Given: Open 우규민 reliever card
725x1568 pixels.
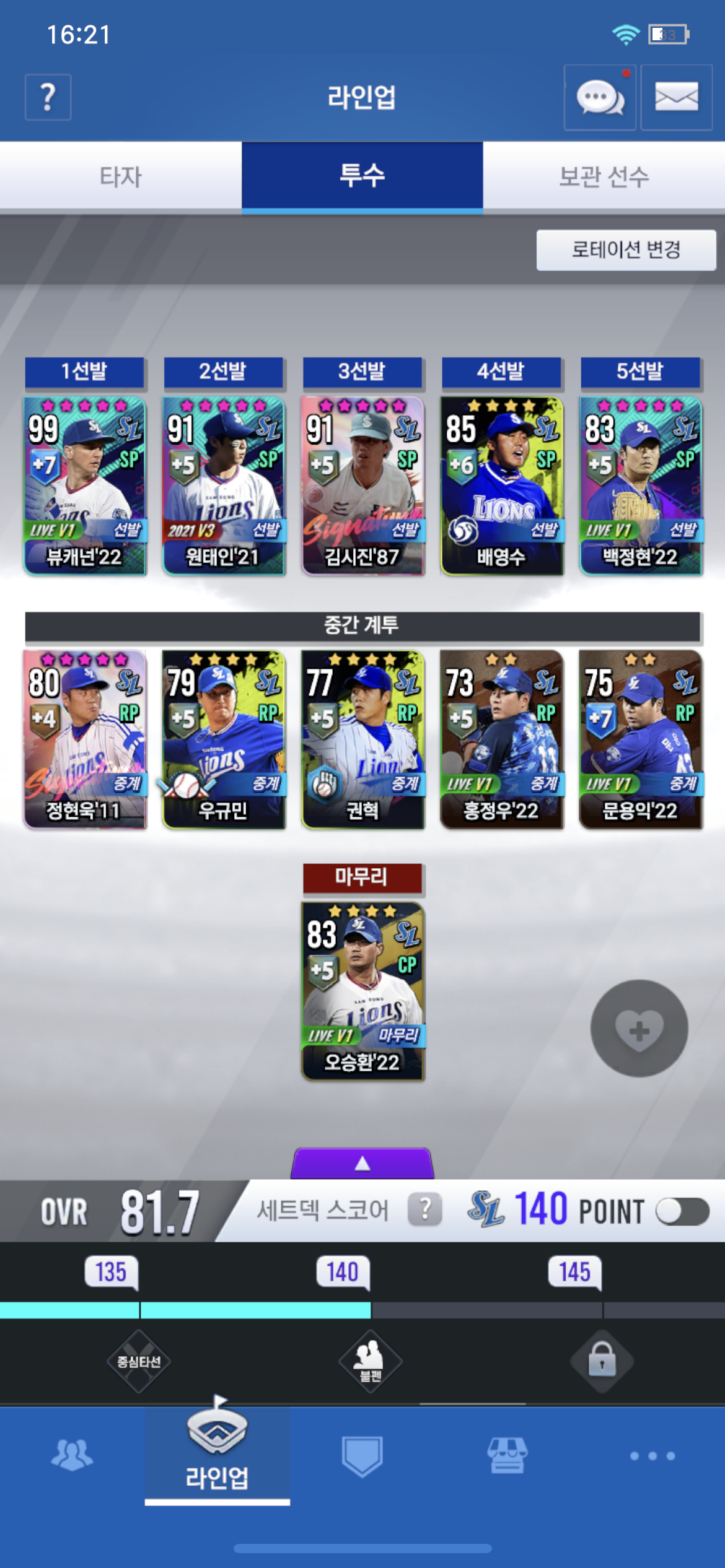Looking at the screenshot, I should 224,739.
